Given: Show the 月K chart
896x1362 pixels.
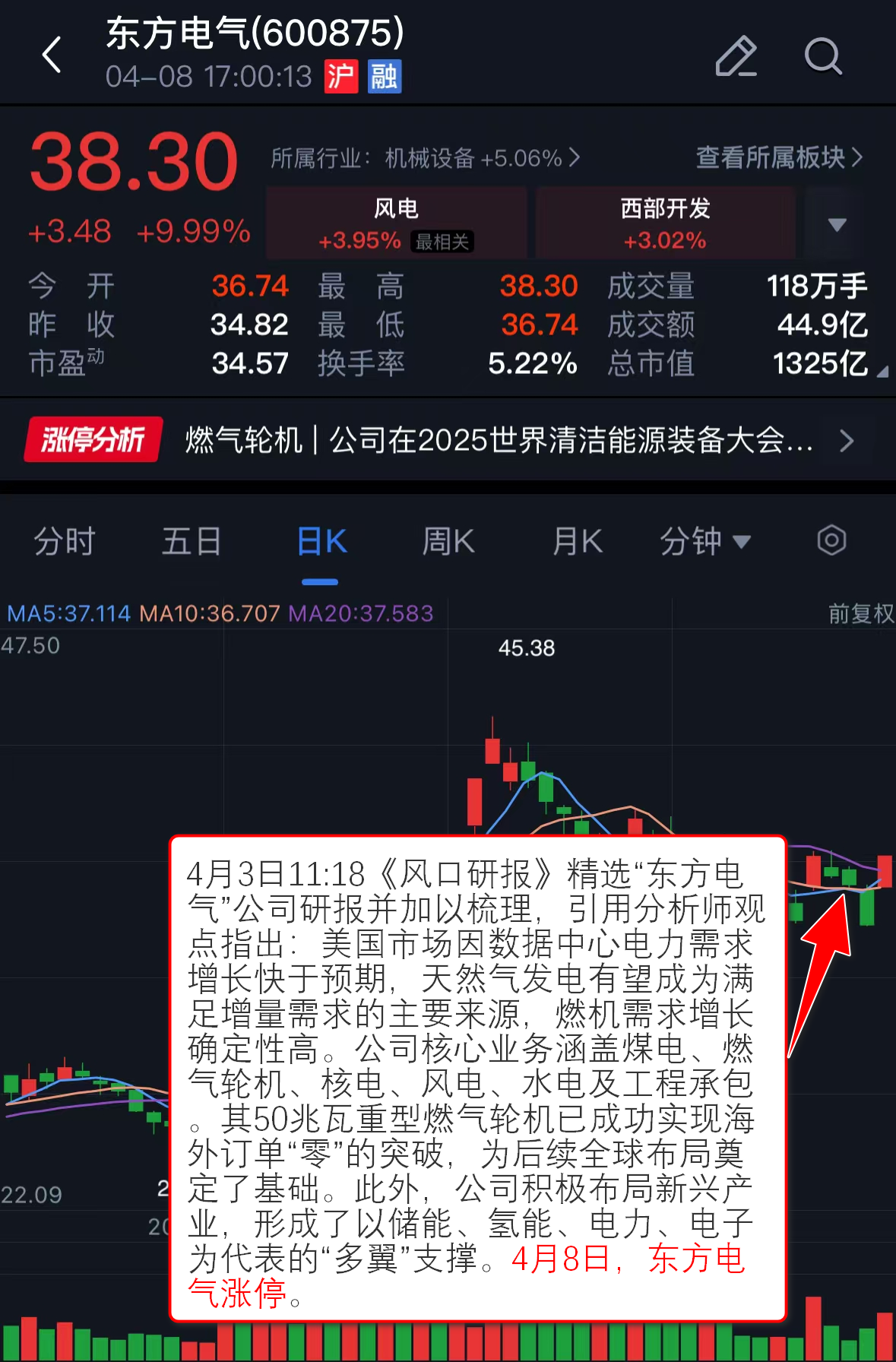Looking at the screenshot, I should pos(578,542).
